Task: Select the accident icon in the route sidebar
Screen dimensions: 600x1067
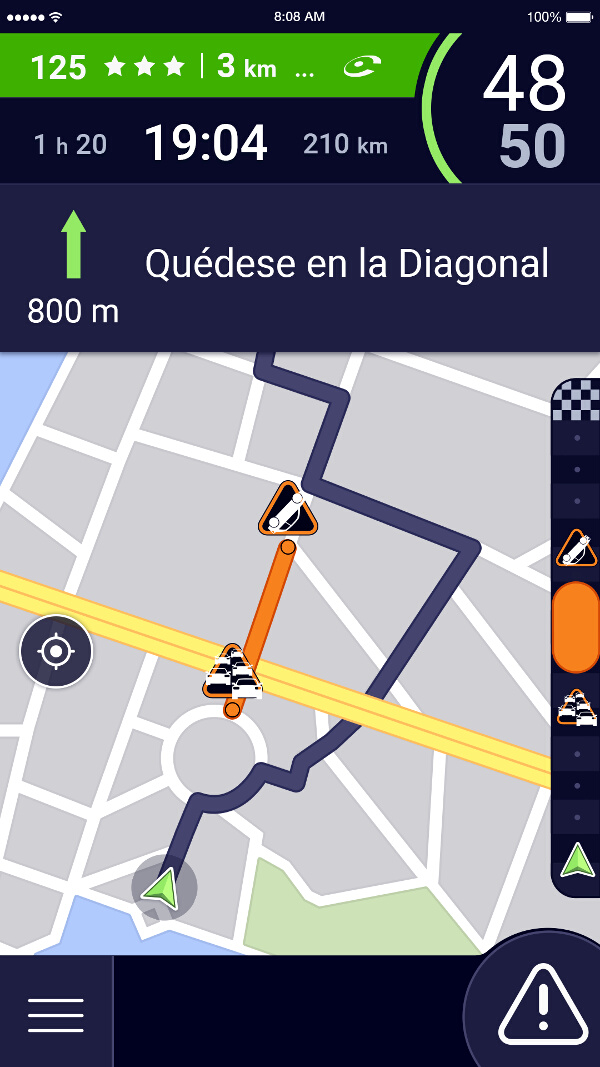Action: pyautogui.click(x=576, y=549)
